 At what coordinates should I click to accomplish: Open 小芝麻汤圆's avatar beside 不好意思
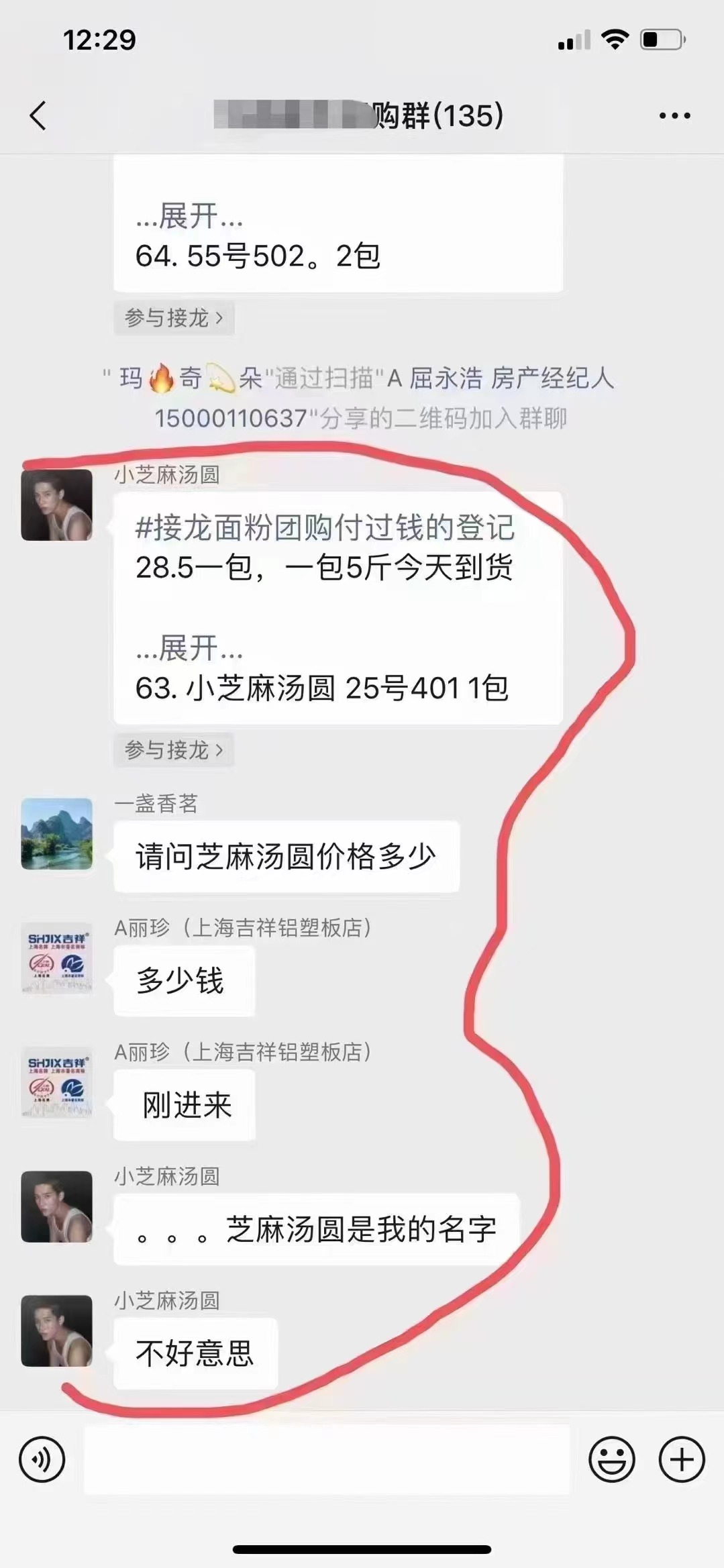pos(57,1330)
